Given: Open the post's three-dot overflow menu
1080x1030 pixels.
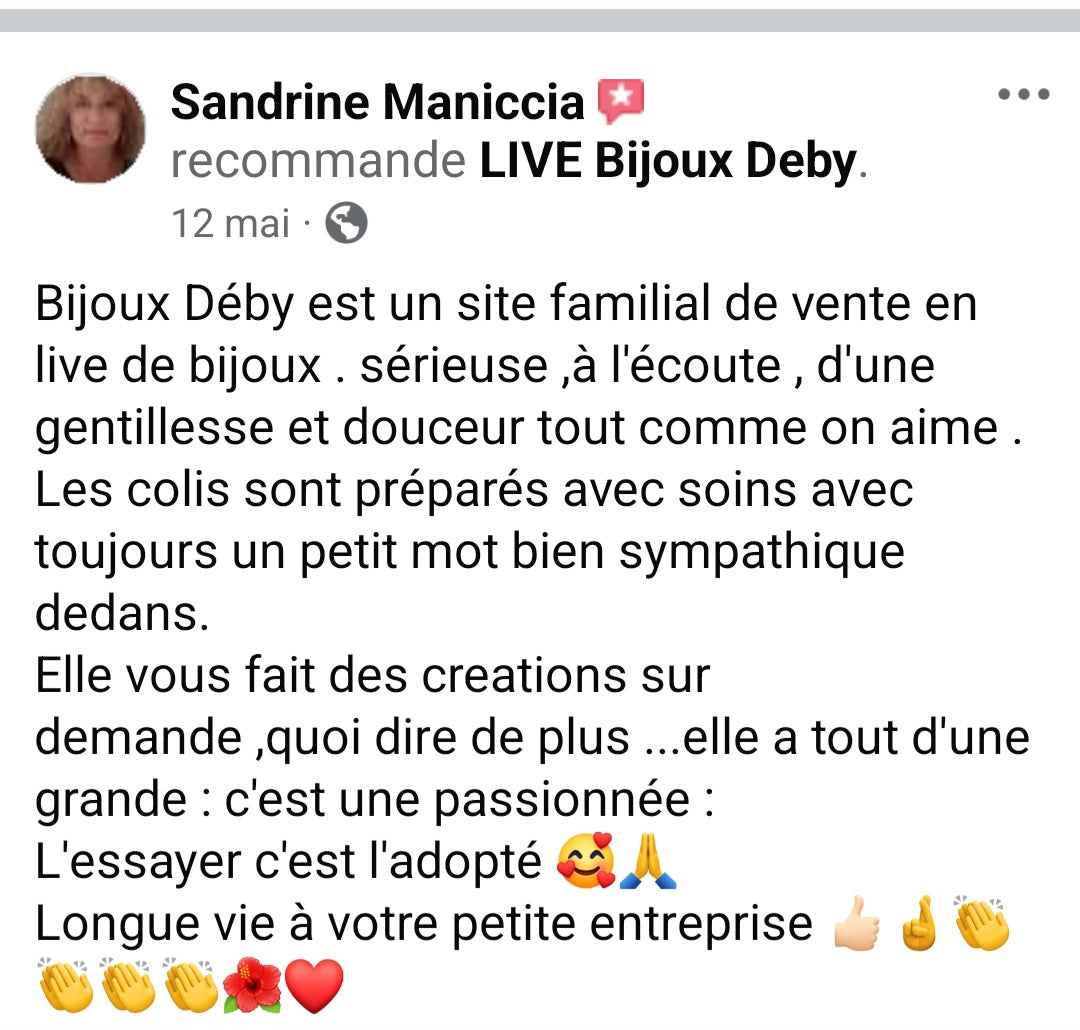Looking at the screenshot, I should 1023,95.
